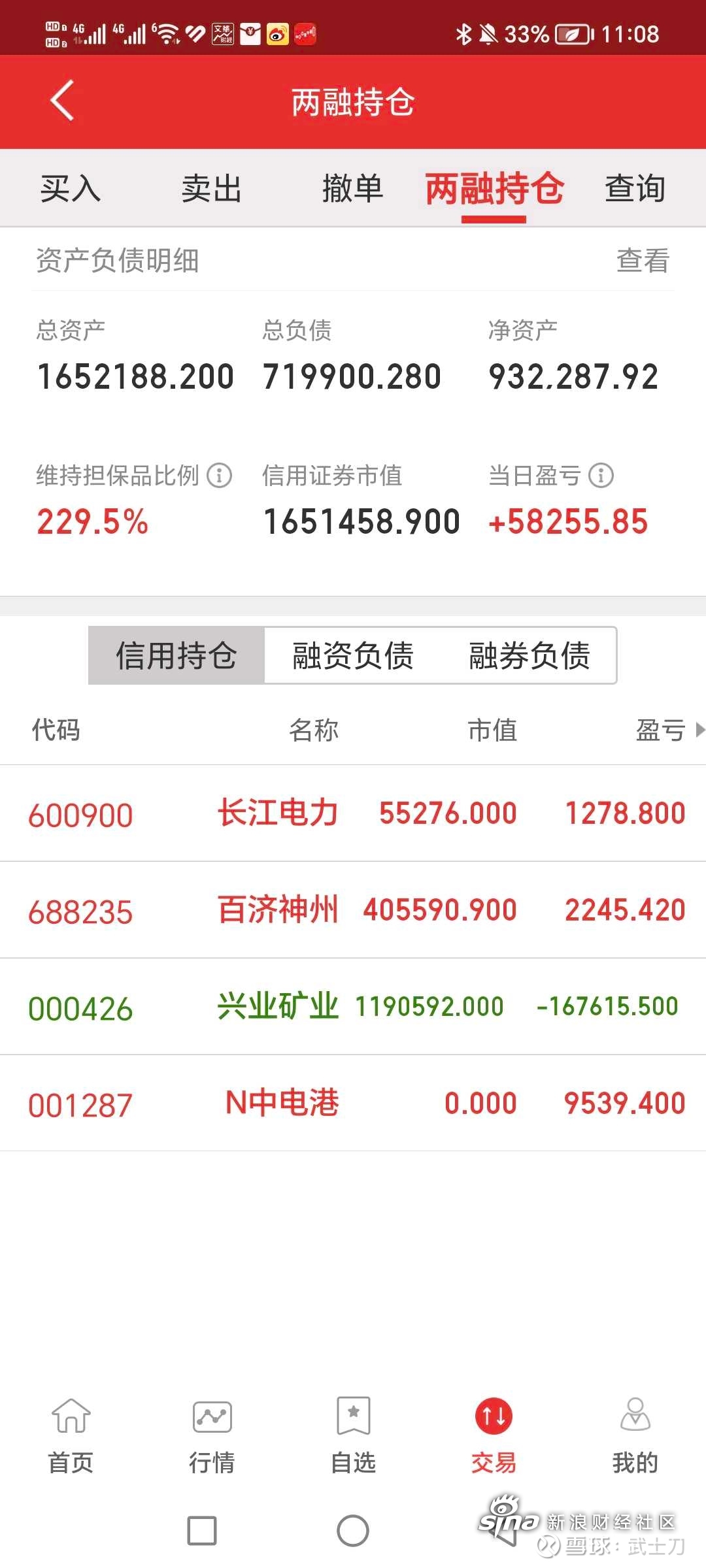Open the 撤单 tab
The height and width of the screenshot is (1568, 706).
[352, 189]
